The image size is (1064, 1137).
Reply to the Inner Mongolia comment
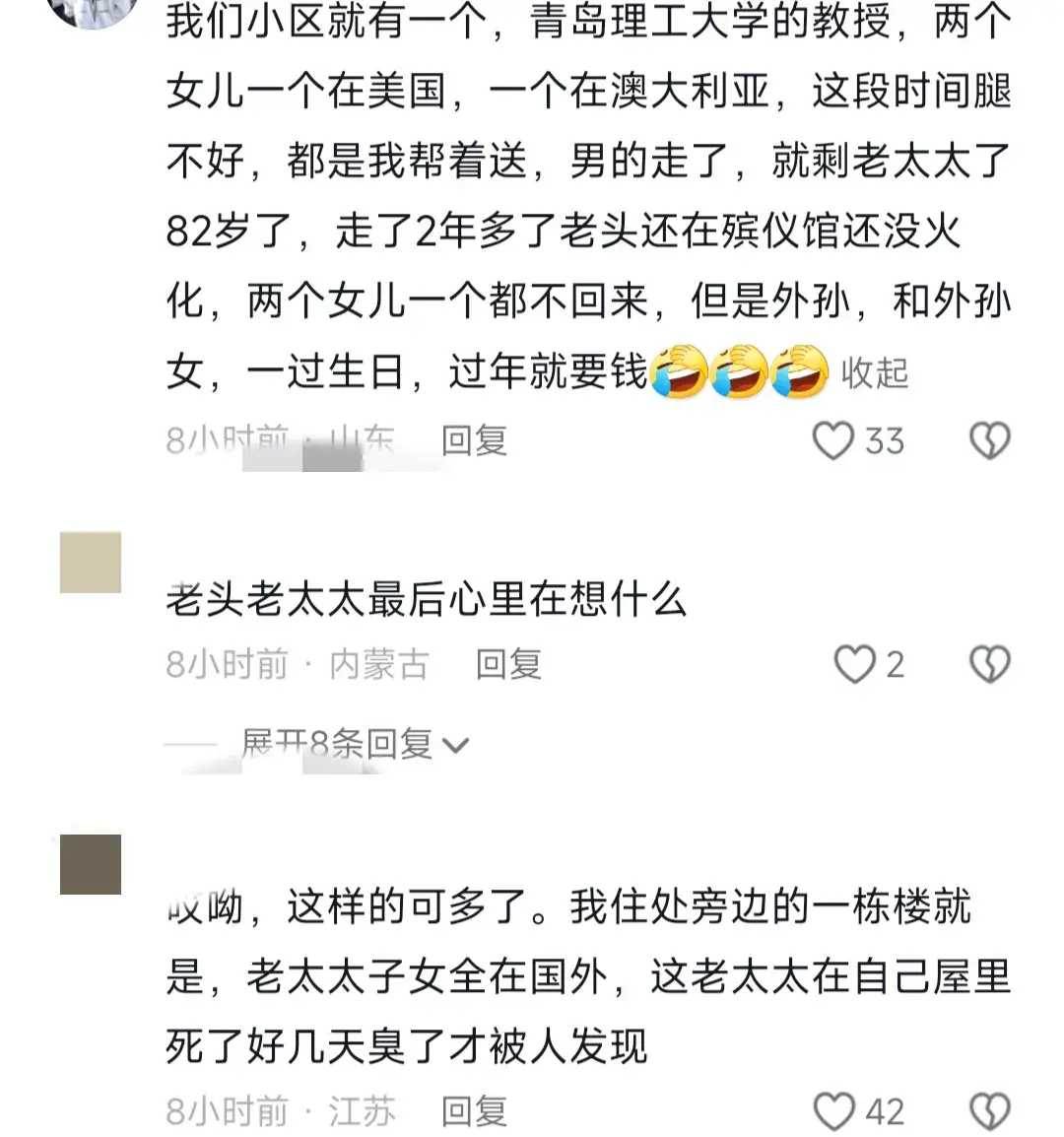(x=508, y=664)
